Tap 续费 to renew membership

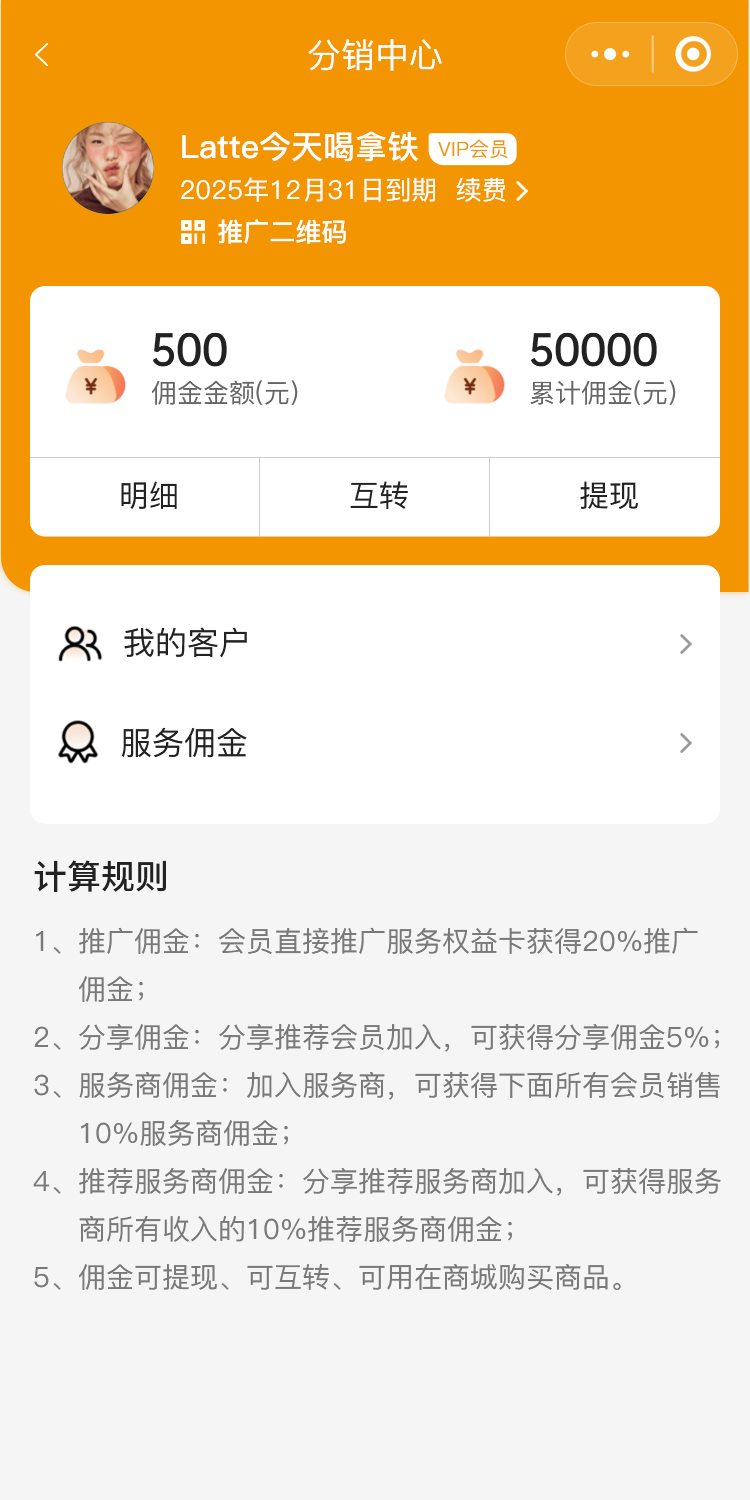tap(492, 190)
